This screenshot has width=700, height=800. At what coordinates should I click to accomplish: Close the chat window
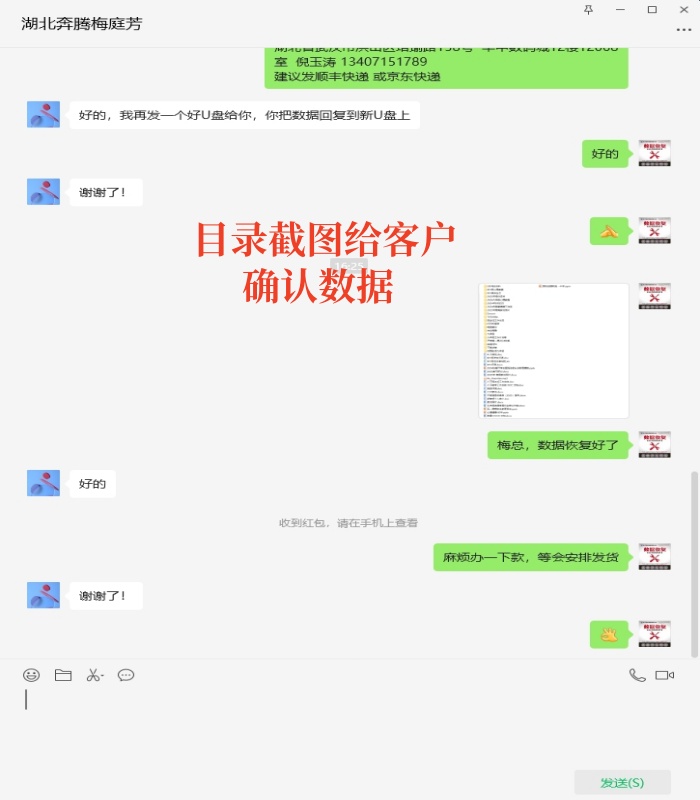pos(684,9)
